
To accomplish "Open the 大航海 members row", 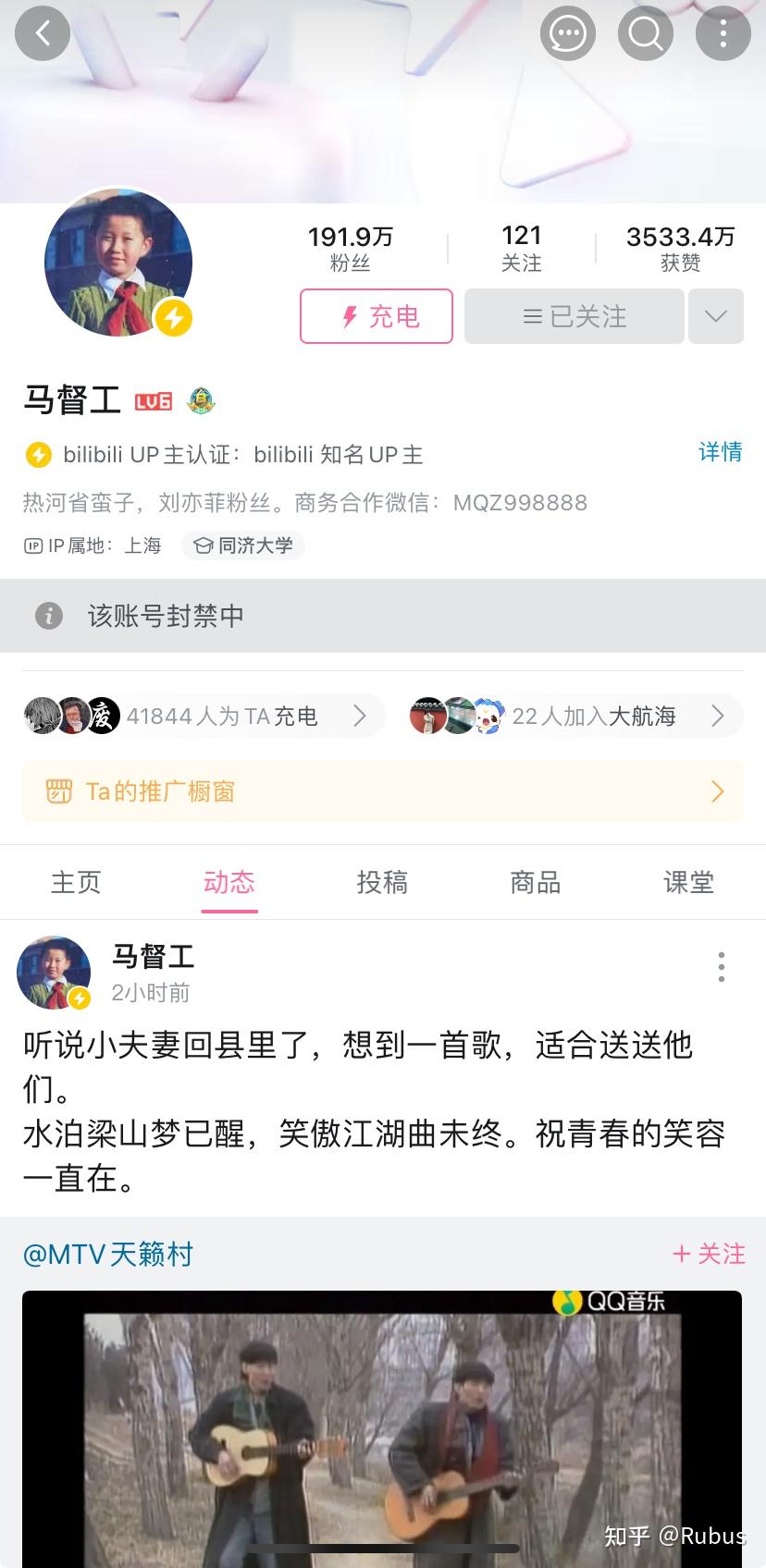I will point(575,716).
